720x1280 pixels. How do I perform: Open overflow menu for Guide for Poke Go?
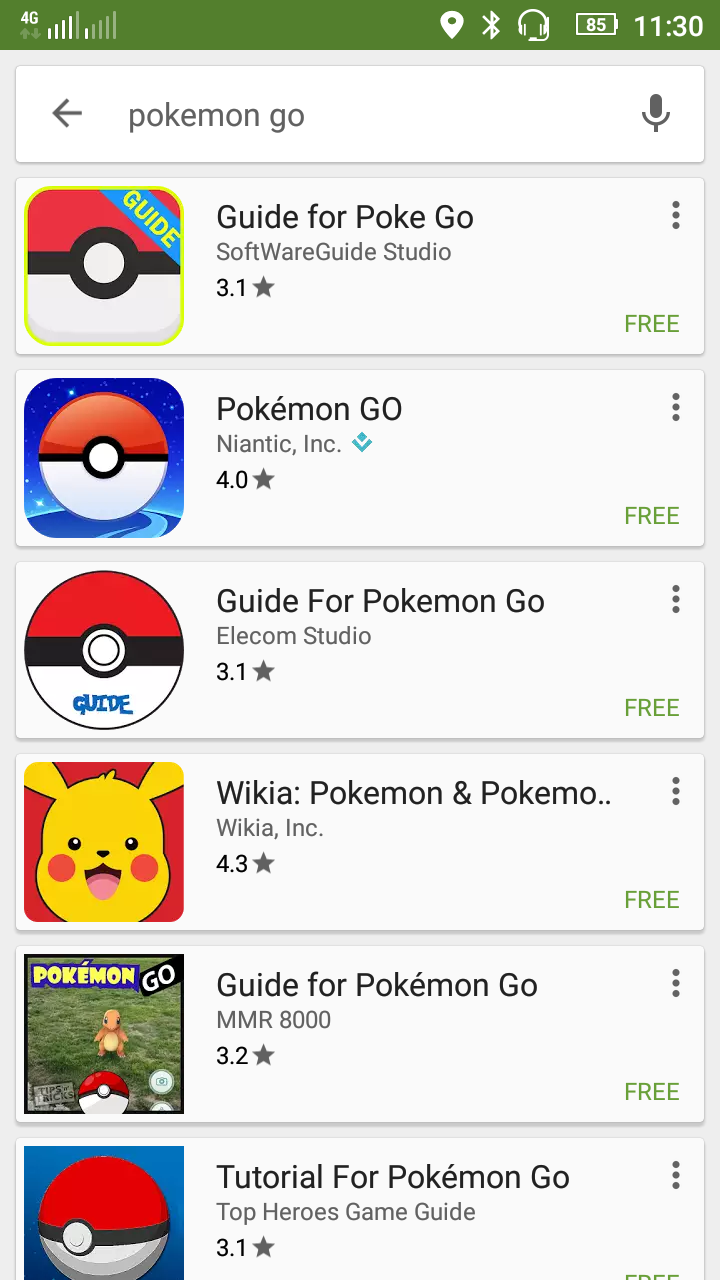coord(676,215)
